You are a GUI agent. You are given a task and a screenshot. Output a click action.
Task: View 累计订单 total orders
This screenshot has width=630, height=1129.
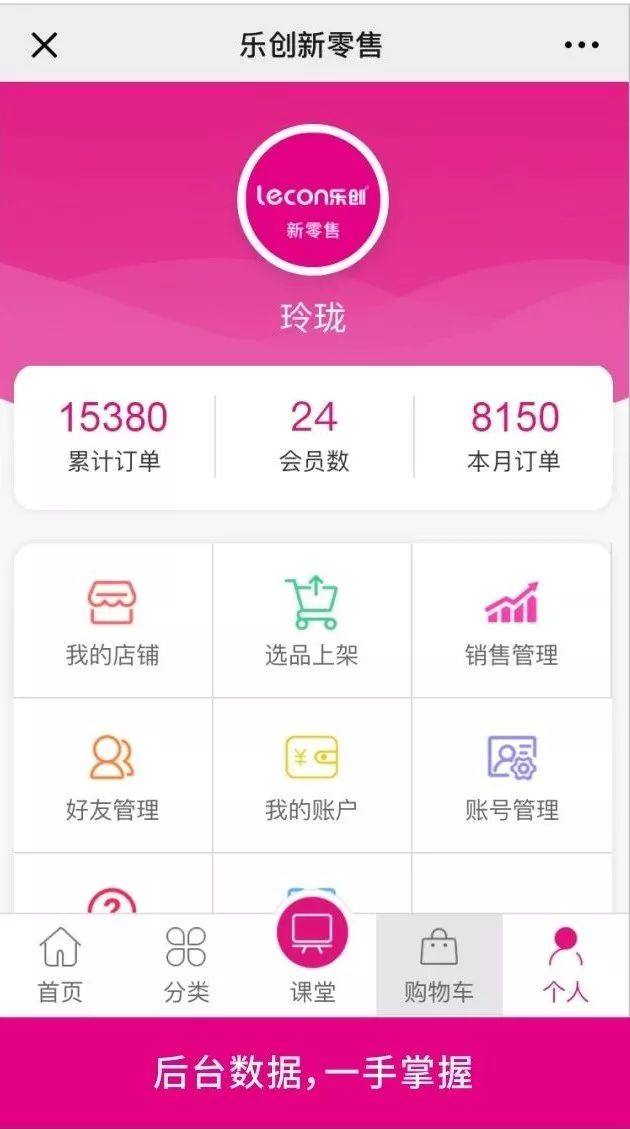(113, 436)
